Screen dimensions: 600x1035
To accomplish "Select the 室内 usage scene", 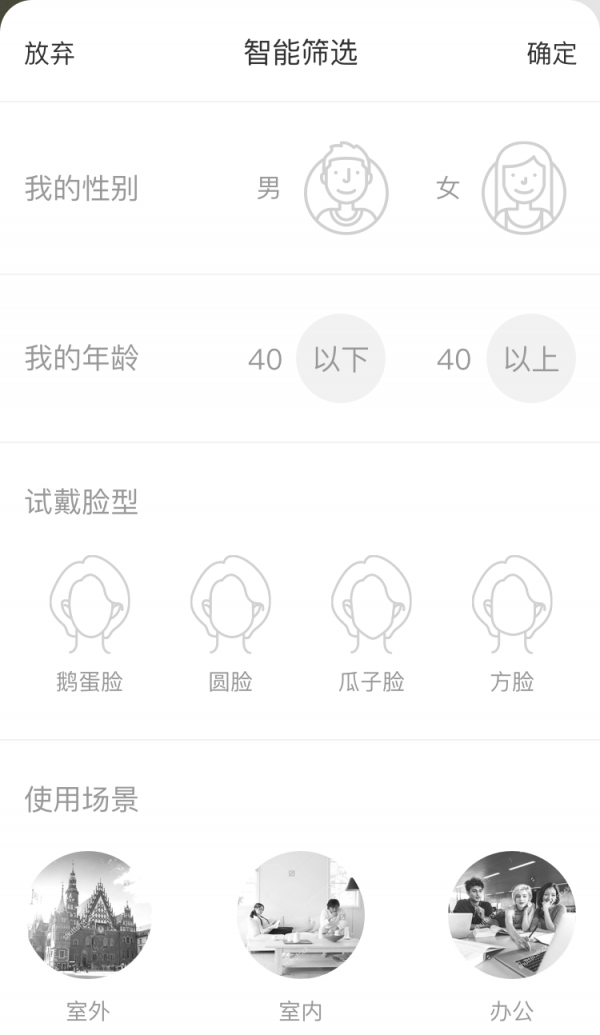I will [300, 914].
